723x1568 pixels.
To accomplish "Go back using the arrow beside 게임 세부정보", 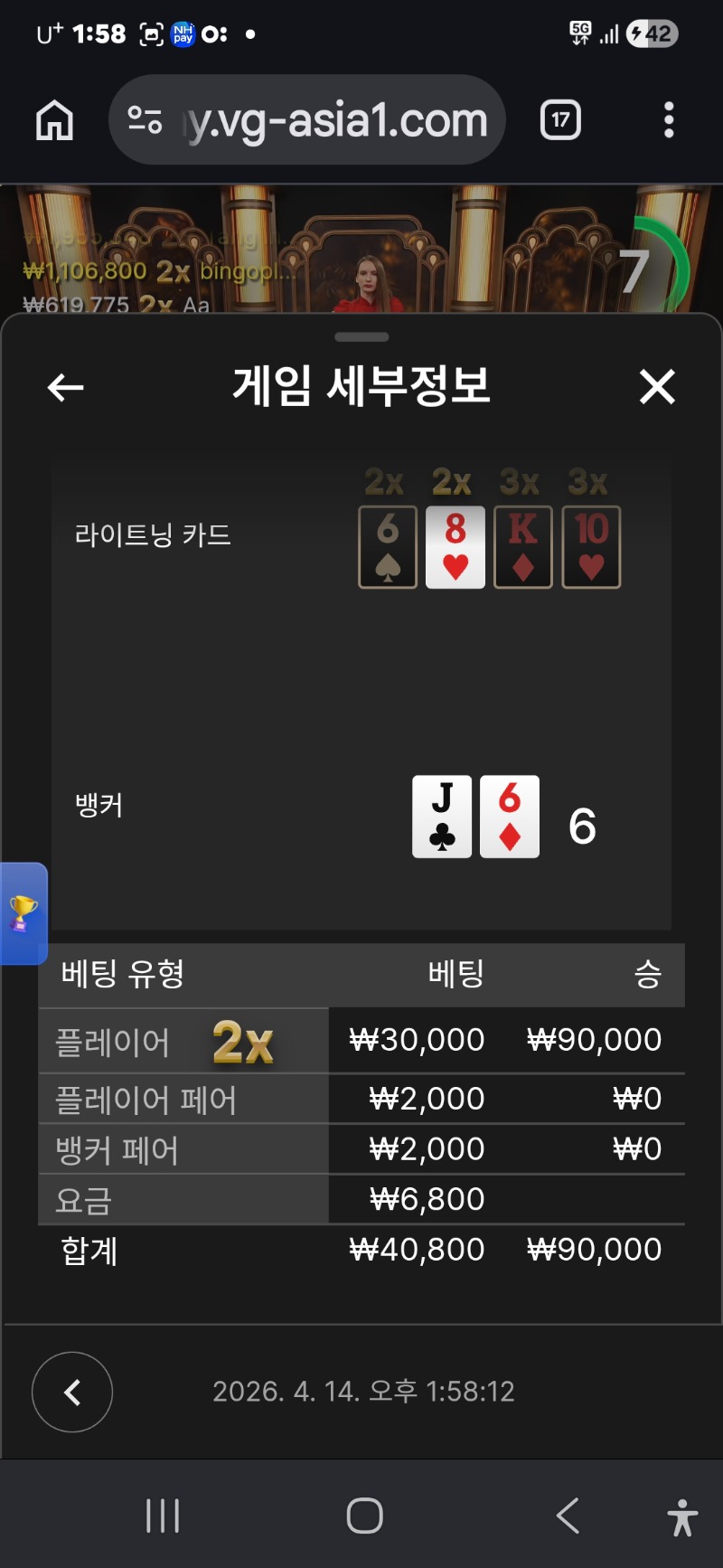I will pyautogui.click(x=65, y=388).
